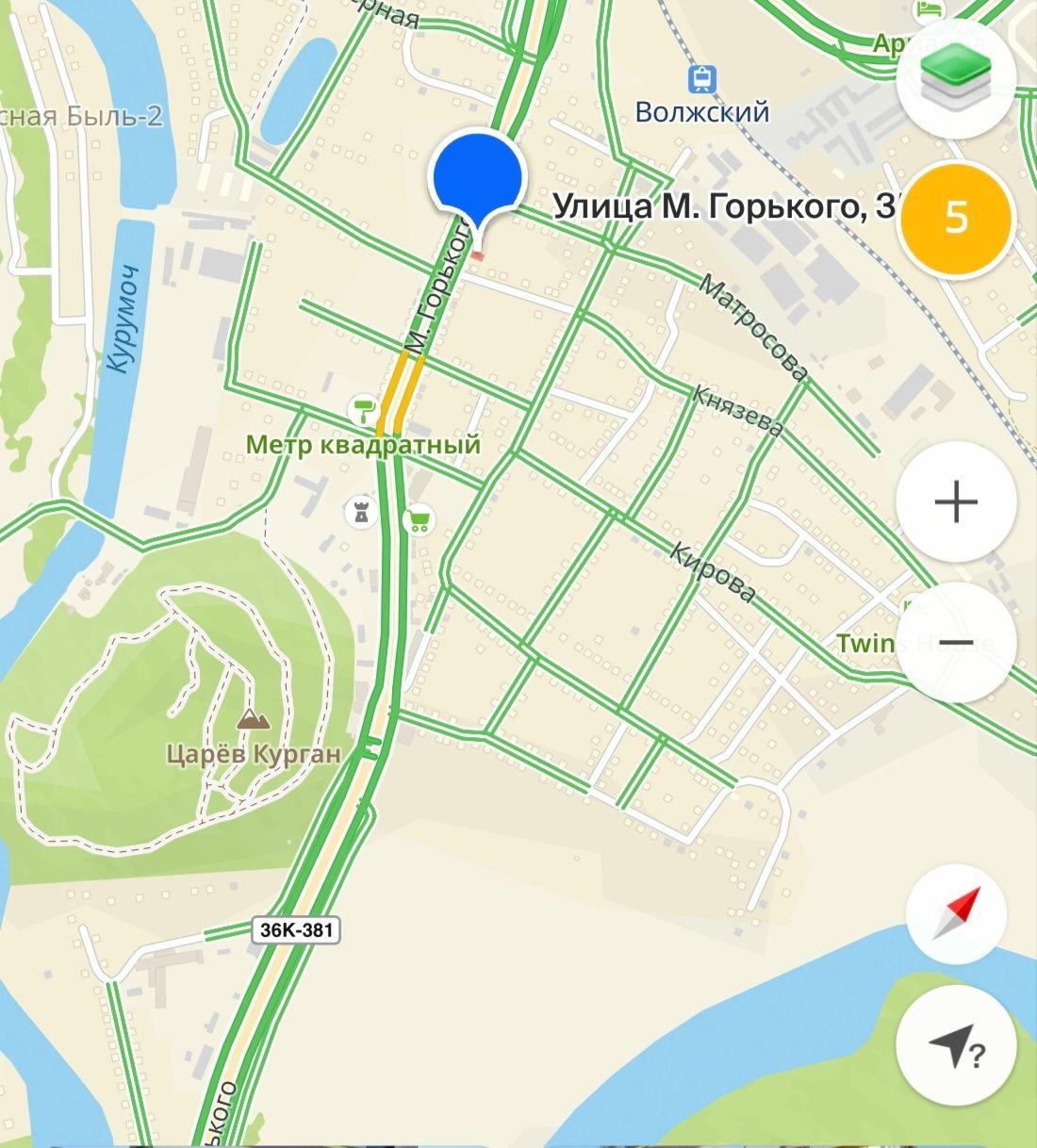This screenshot has width=1037, height=1148.
Task: Open the Волжский train station marker
Action: click(x=701, y=79)
